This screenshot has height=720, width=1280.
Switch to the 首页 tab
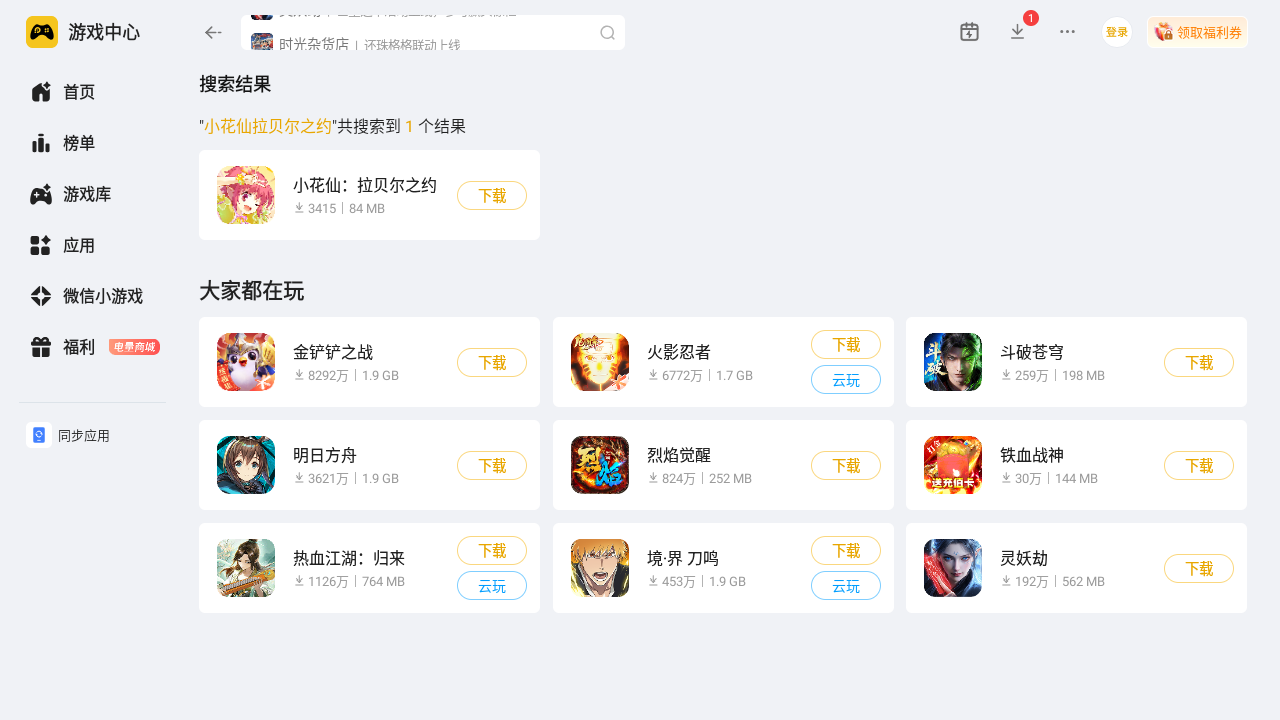click(79, 92)
